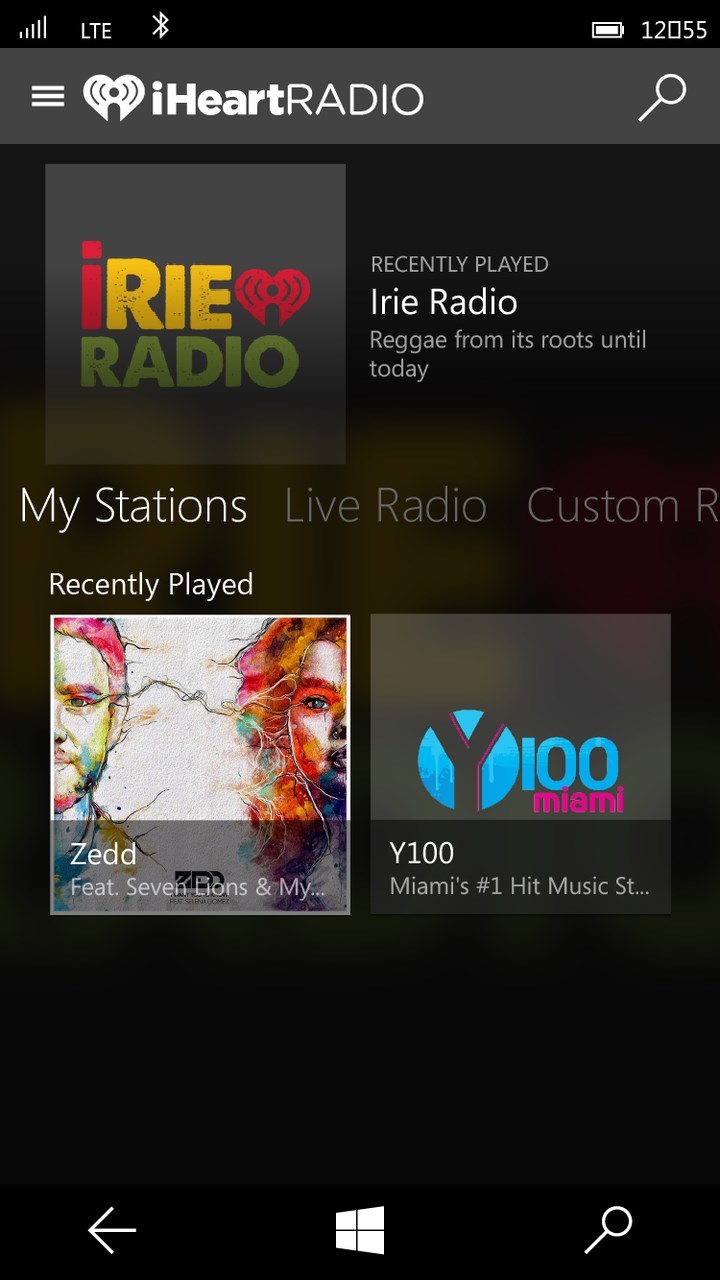
Task: Open the Zedd station tile
Action: (200, 764)
